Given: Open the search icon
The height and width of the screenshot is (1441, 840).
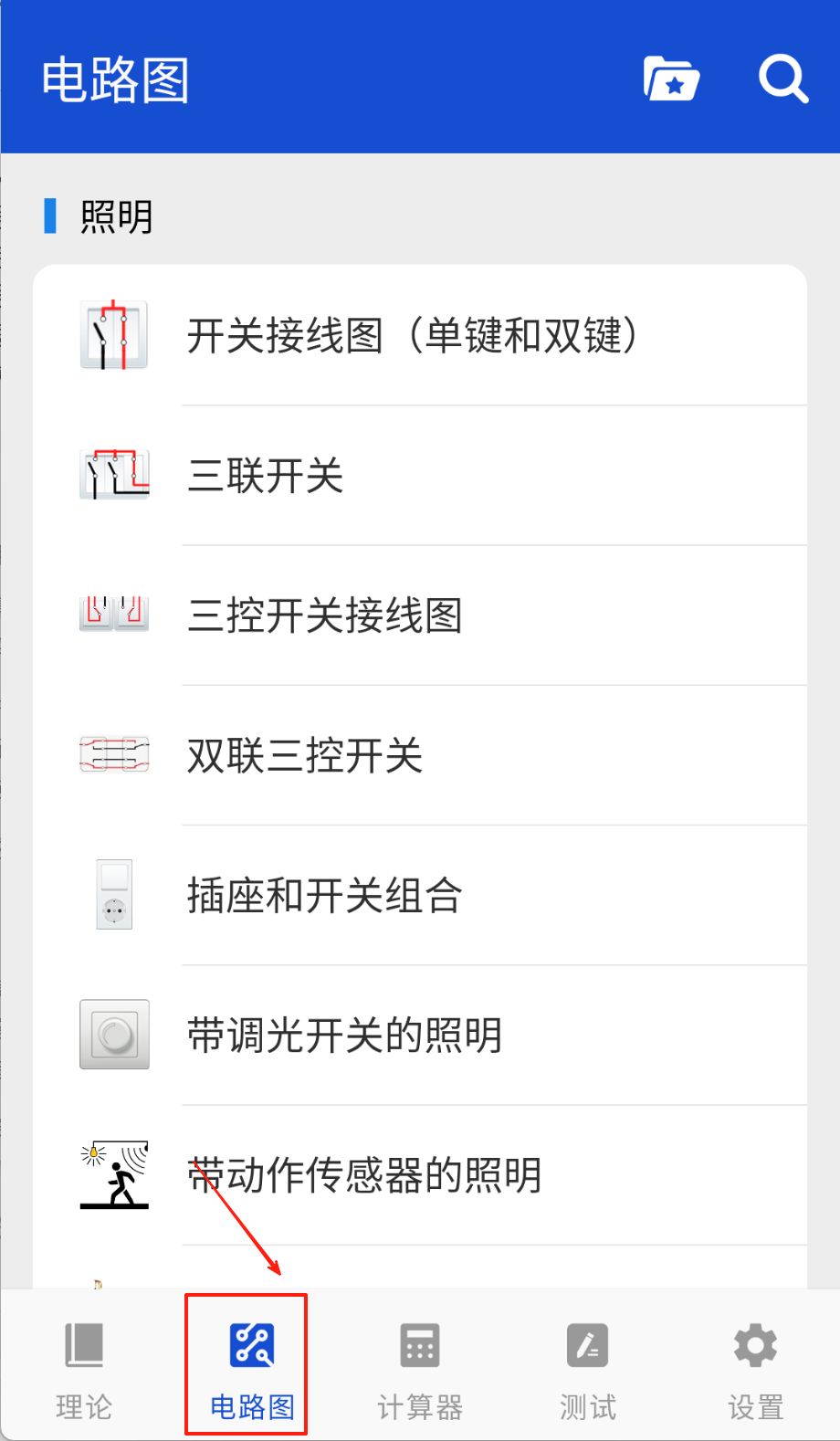Looking at the screenshot, I should coord(782,79).
